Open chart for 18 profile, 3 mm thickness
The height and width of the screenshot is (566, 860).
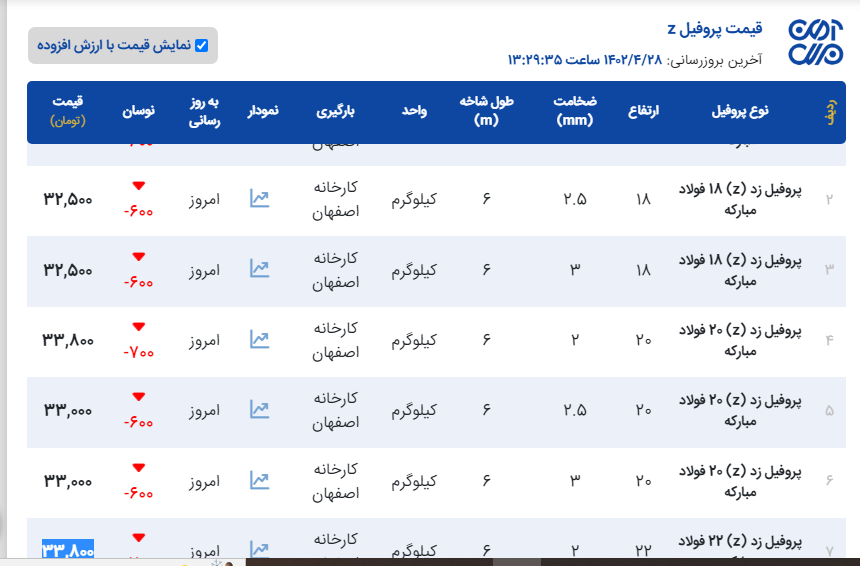pos(260,268)
